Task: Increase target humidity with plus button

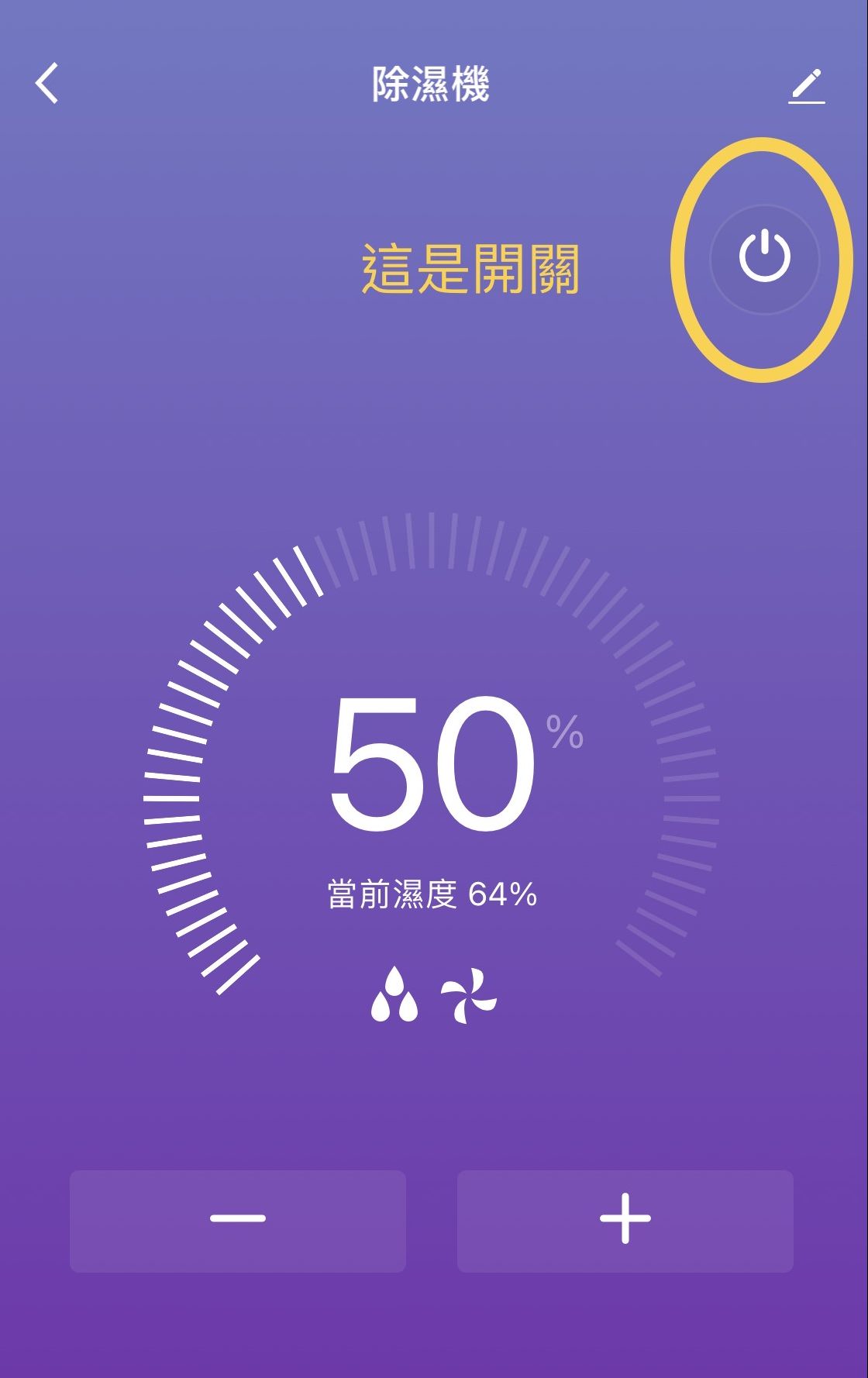Action: 625,1221
